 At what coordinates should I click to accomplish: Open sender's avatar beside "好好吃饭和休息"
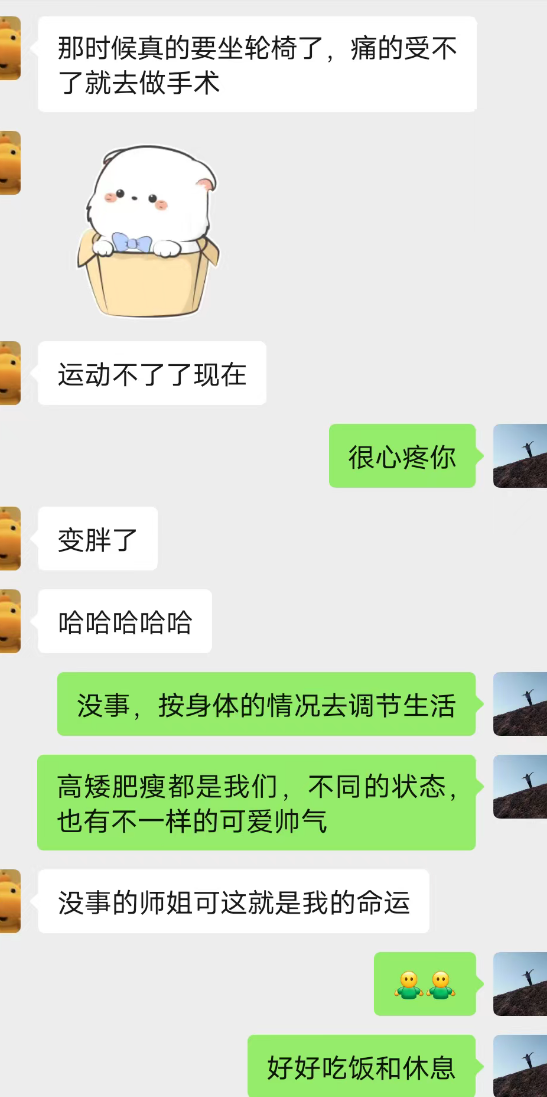520,1066
